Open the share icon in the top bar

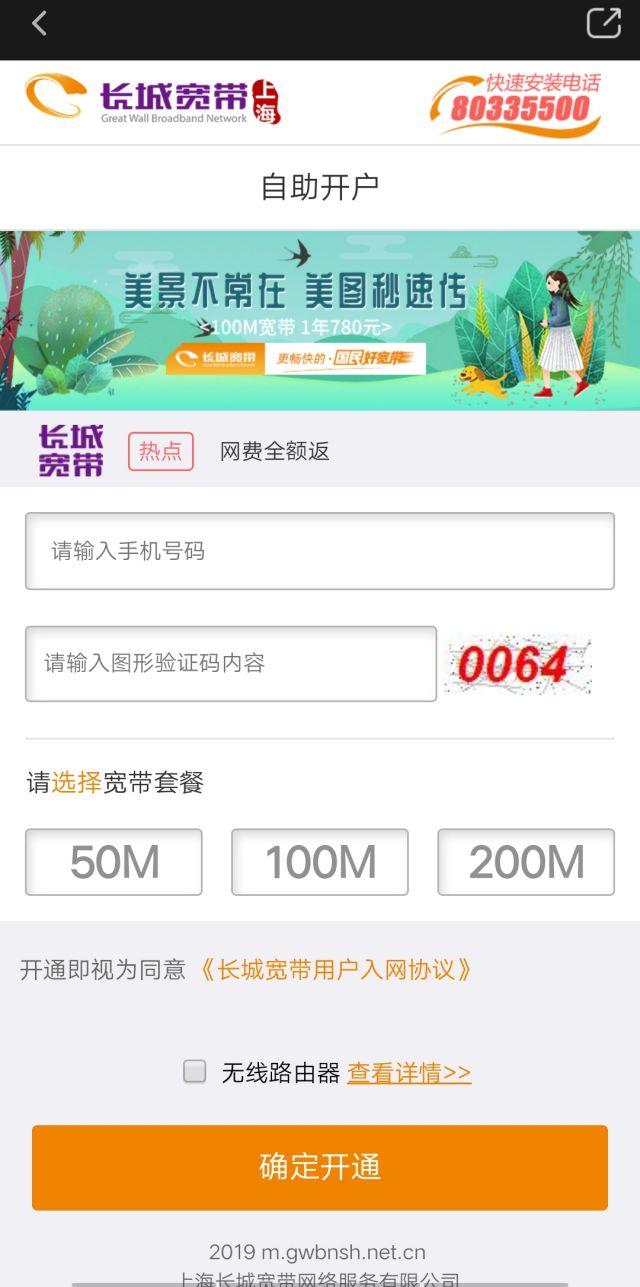pos(603,23)
